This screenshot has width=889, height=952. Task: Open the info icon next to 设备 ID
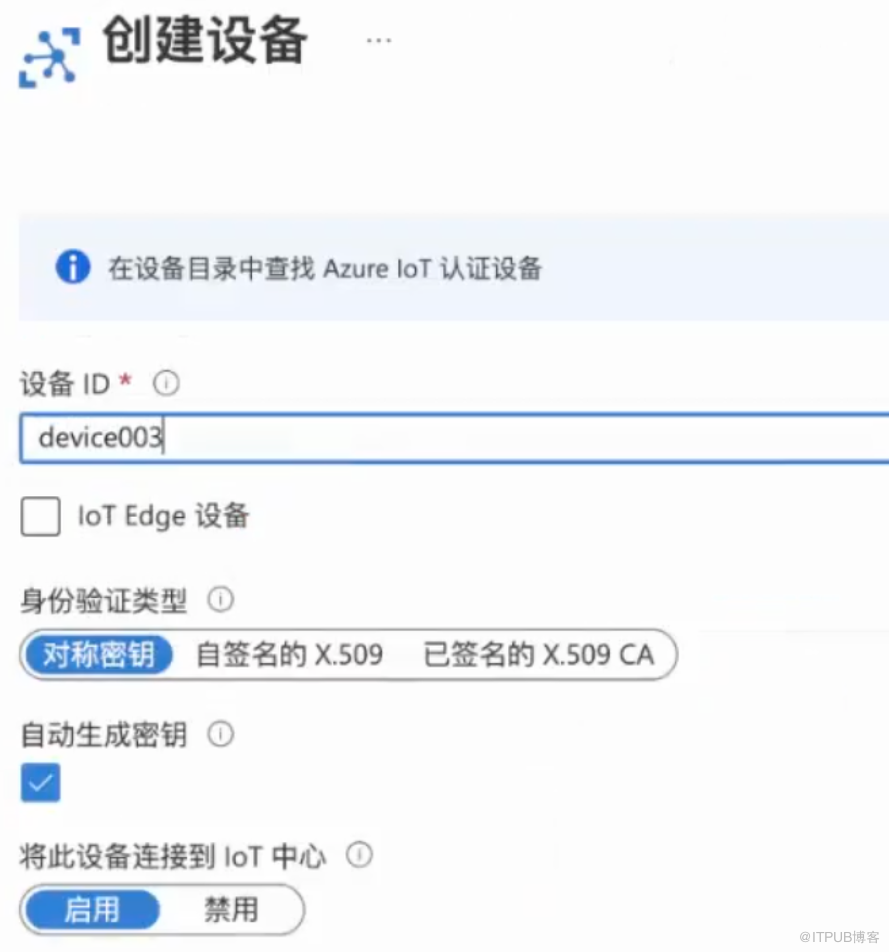167,383
